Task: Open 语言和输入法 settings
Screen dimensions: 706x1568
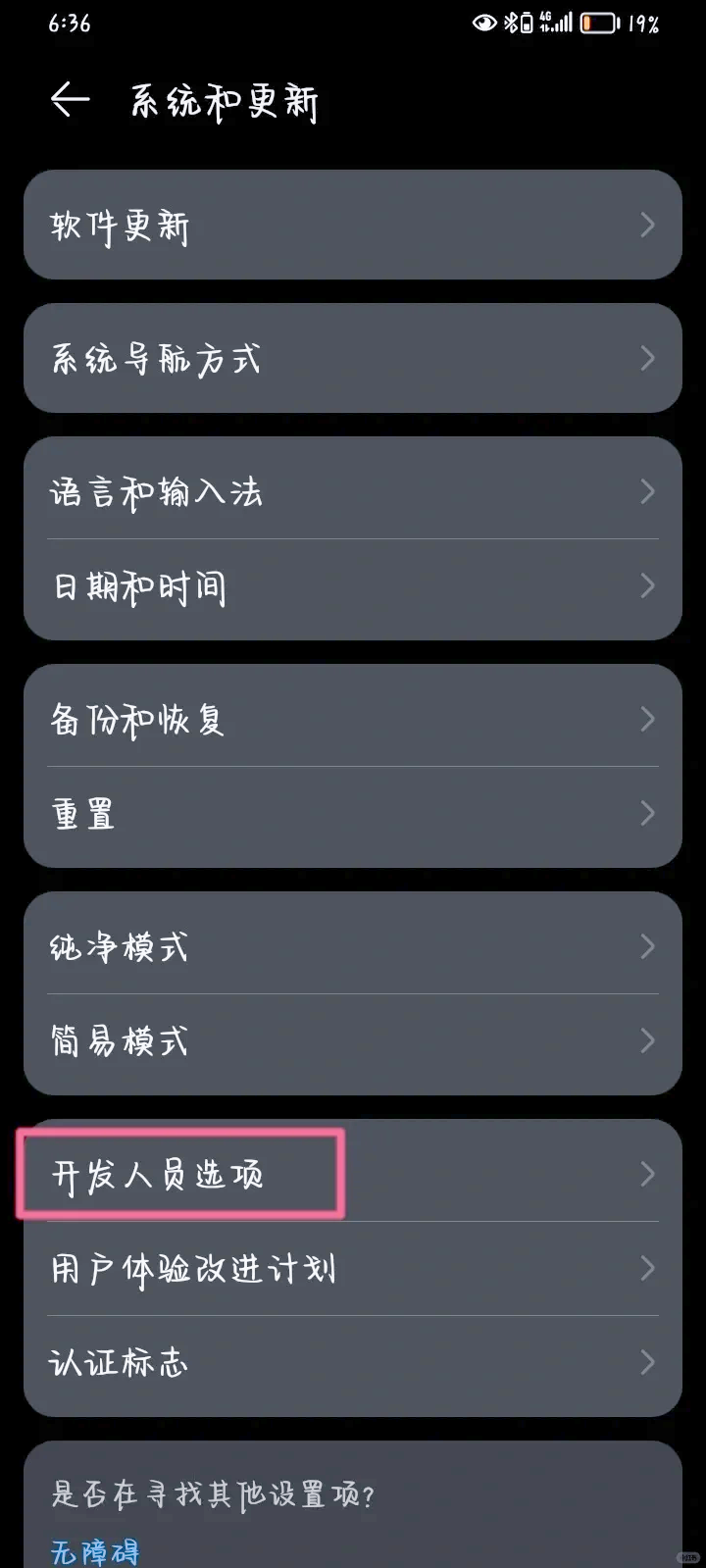Action: point(353,491)
